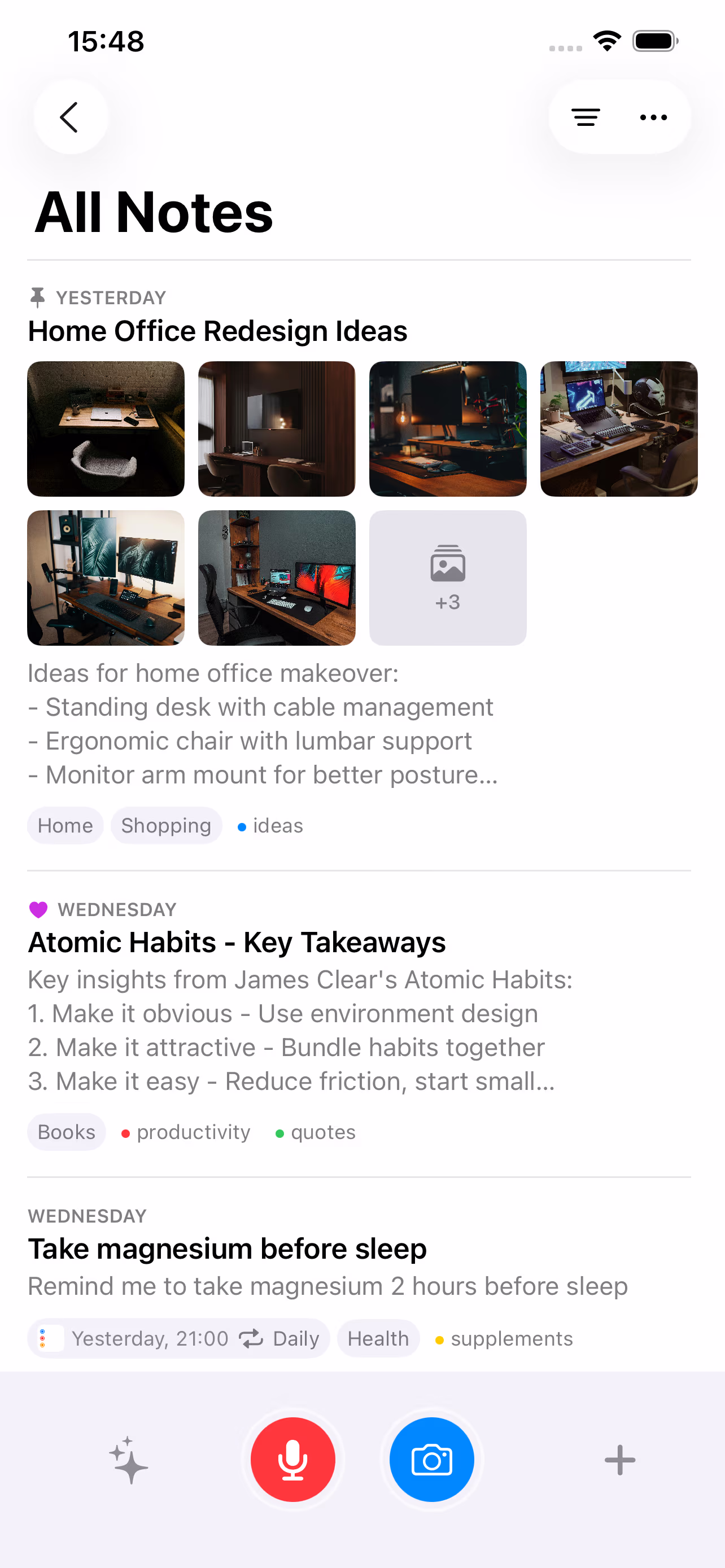The height and width of the screenshot is (1568, 725).
Task: Select the Shopping tag
Action: (166, 825)
